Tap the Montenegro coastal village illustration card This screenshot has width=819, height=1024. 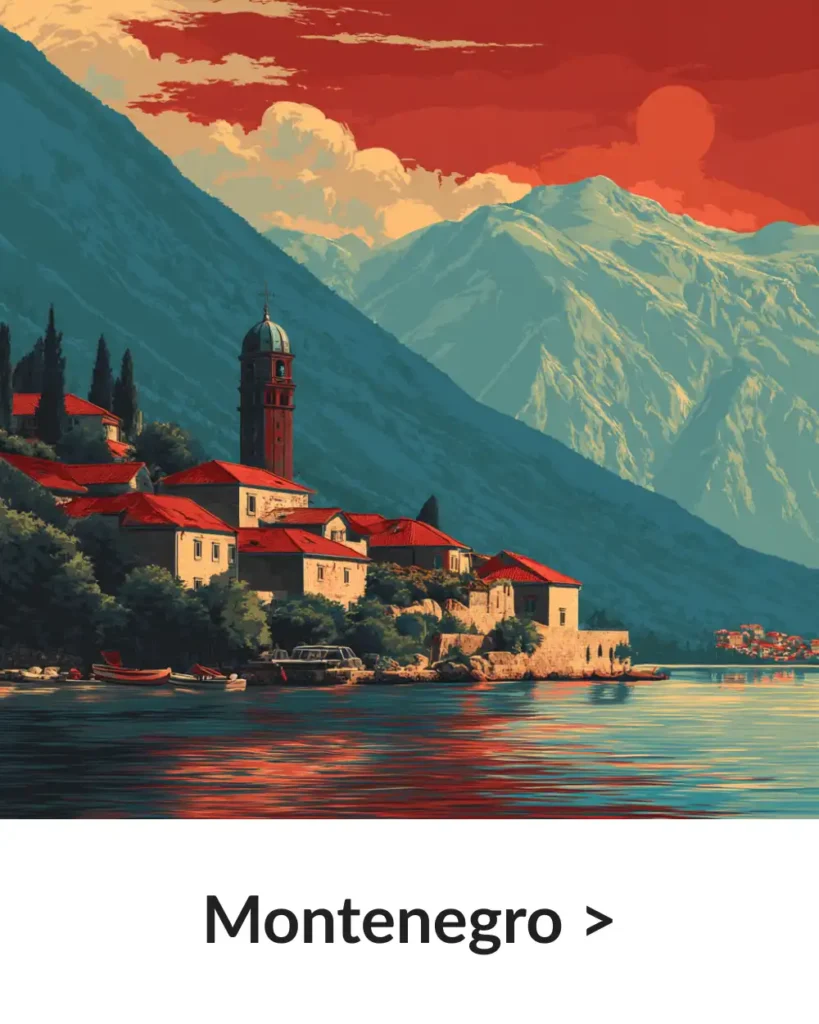pyautogui.click(x=409, y=410)
